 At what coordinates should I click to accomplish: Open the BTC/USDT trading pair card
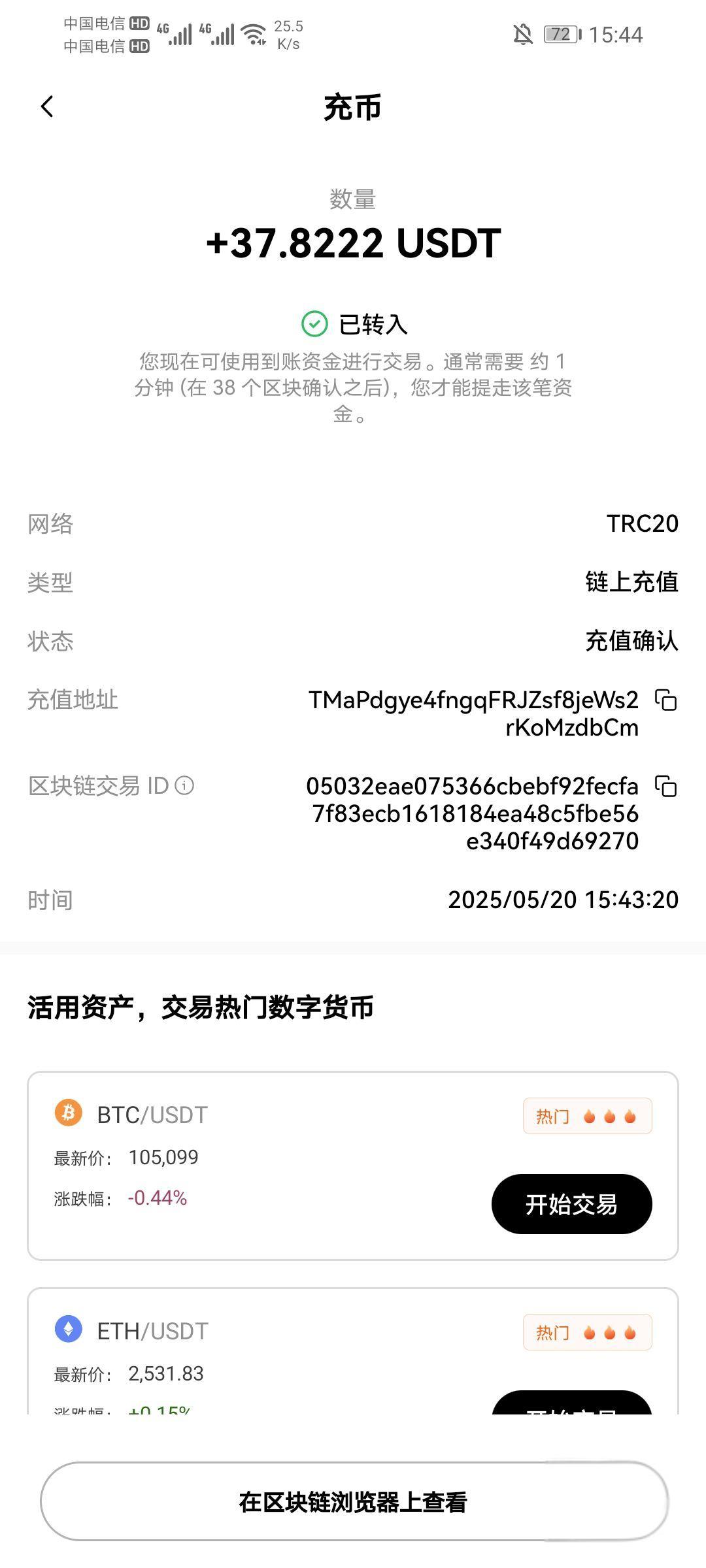353,1166
